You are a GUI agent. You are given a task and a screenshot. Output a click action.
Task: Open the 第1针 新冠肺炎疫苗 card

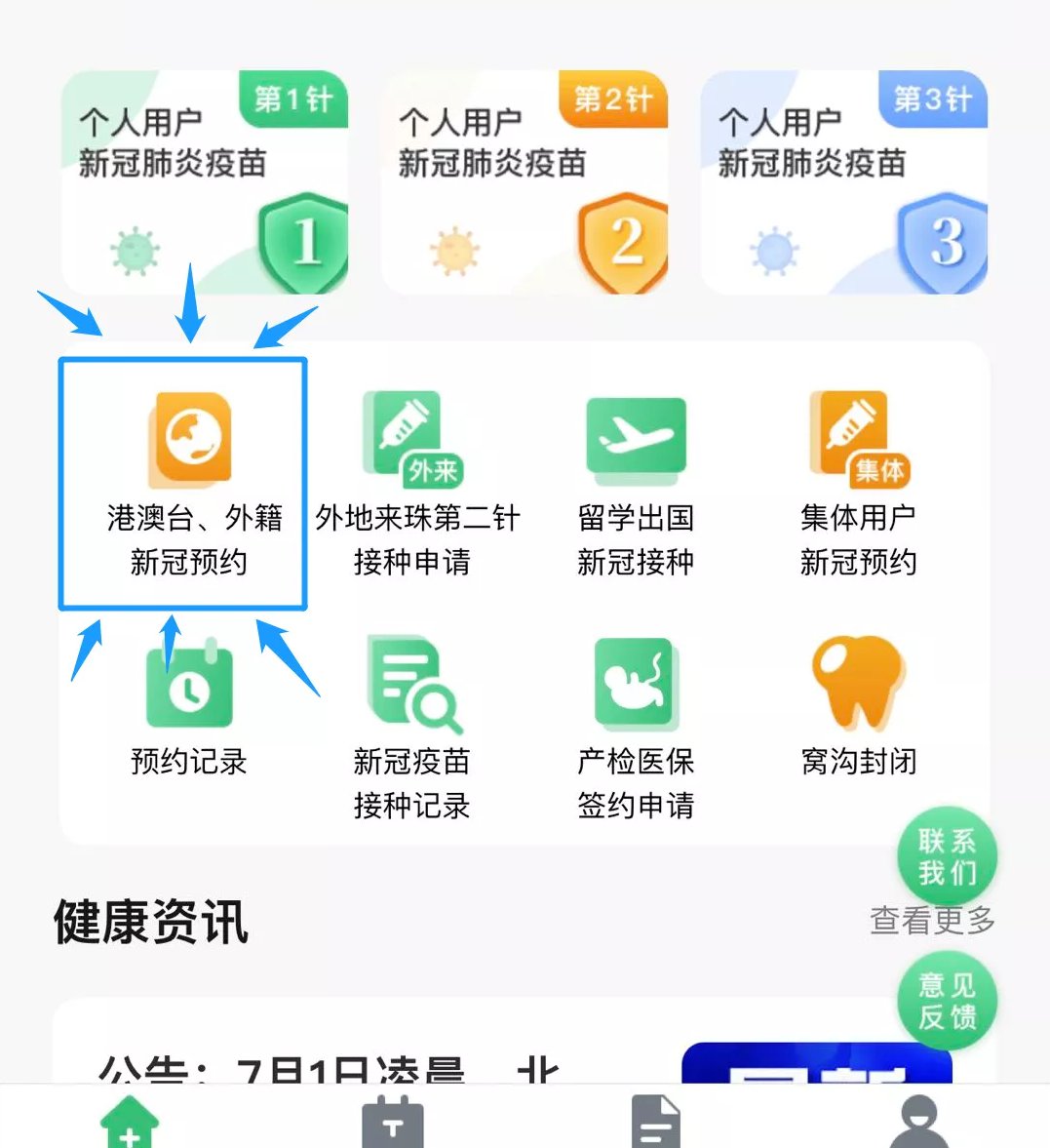[205, 182]
